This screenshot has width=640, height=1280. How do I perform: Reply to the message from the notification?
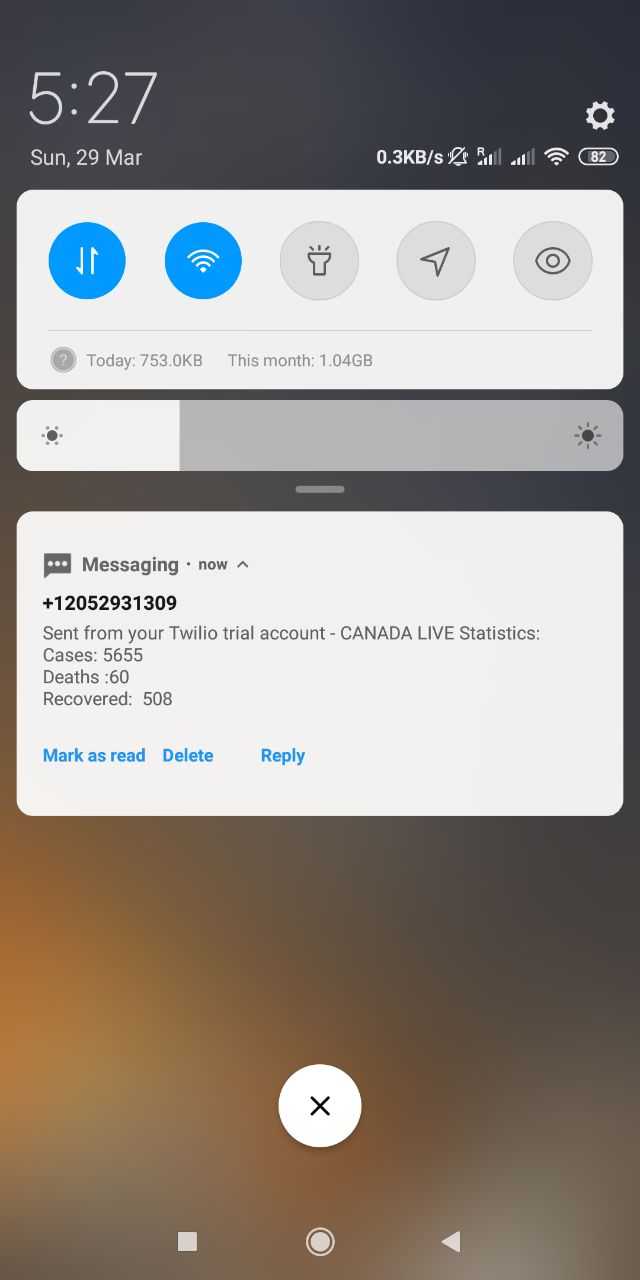point(283,755)
